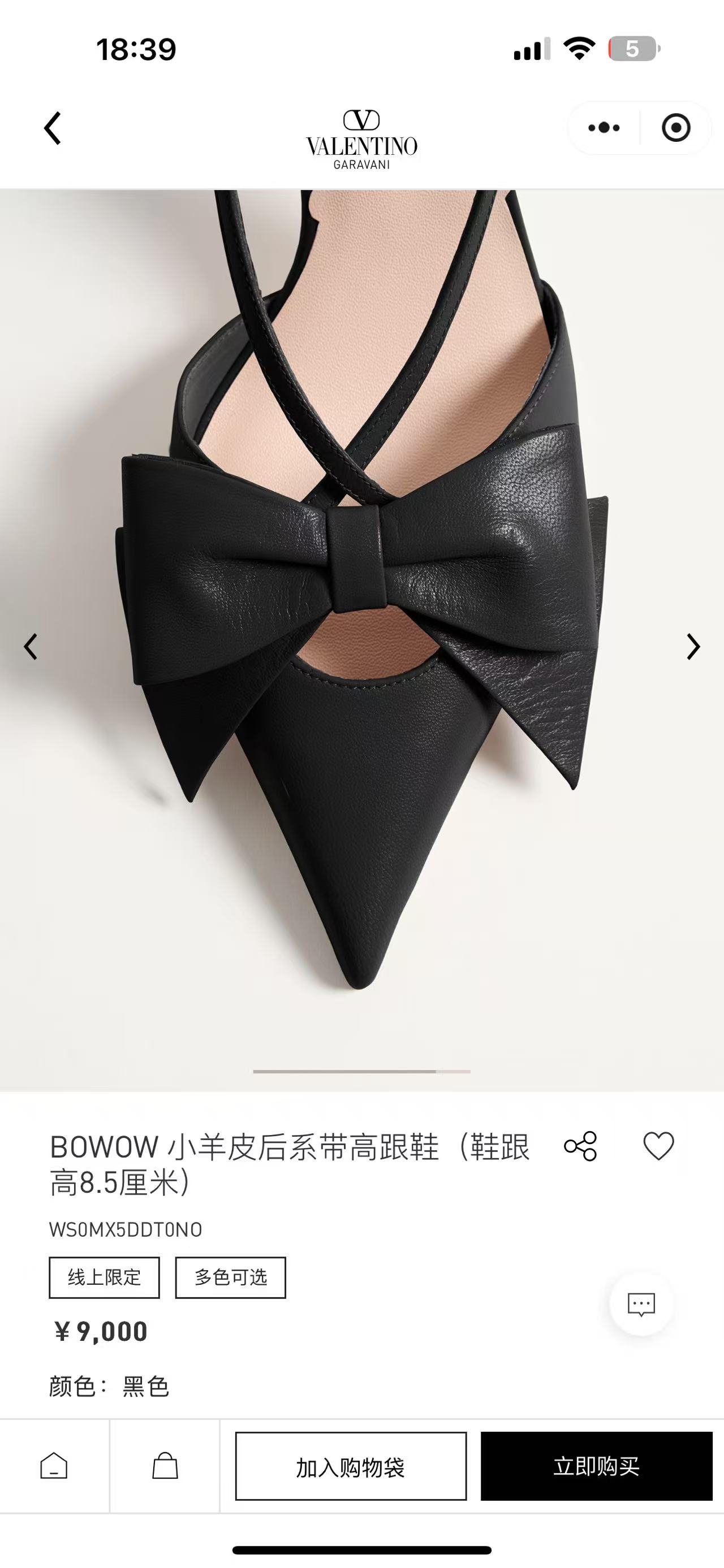The width and height of the screenshot is (724, 1568).
Task: Go to the store home page
Action: point(54,1466)
